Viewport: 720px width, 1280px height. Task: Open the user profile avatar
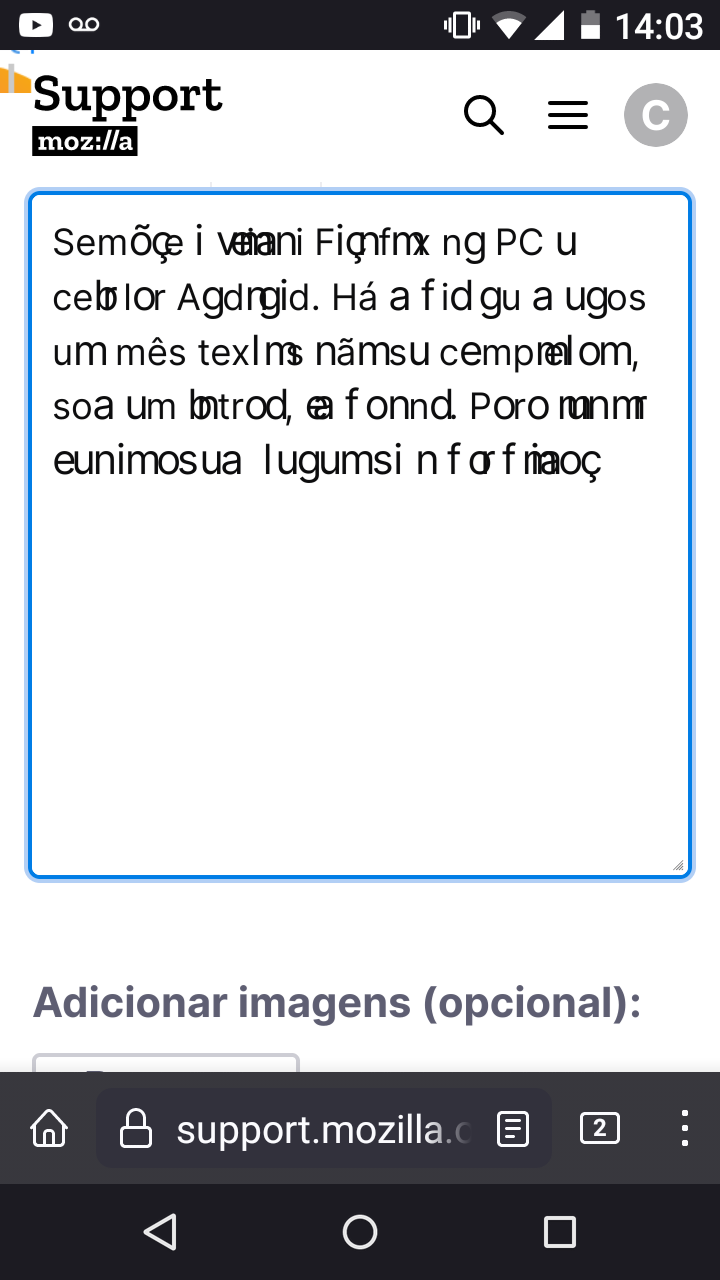pos(655,116)
